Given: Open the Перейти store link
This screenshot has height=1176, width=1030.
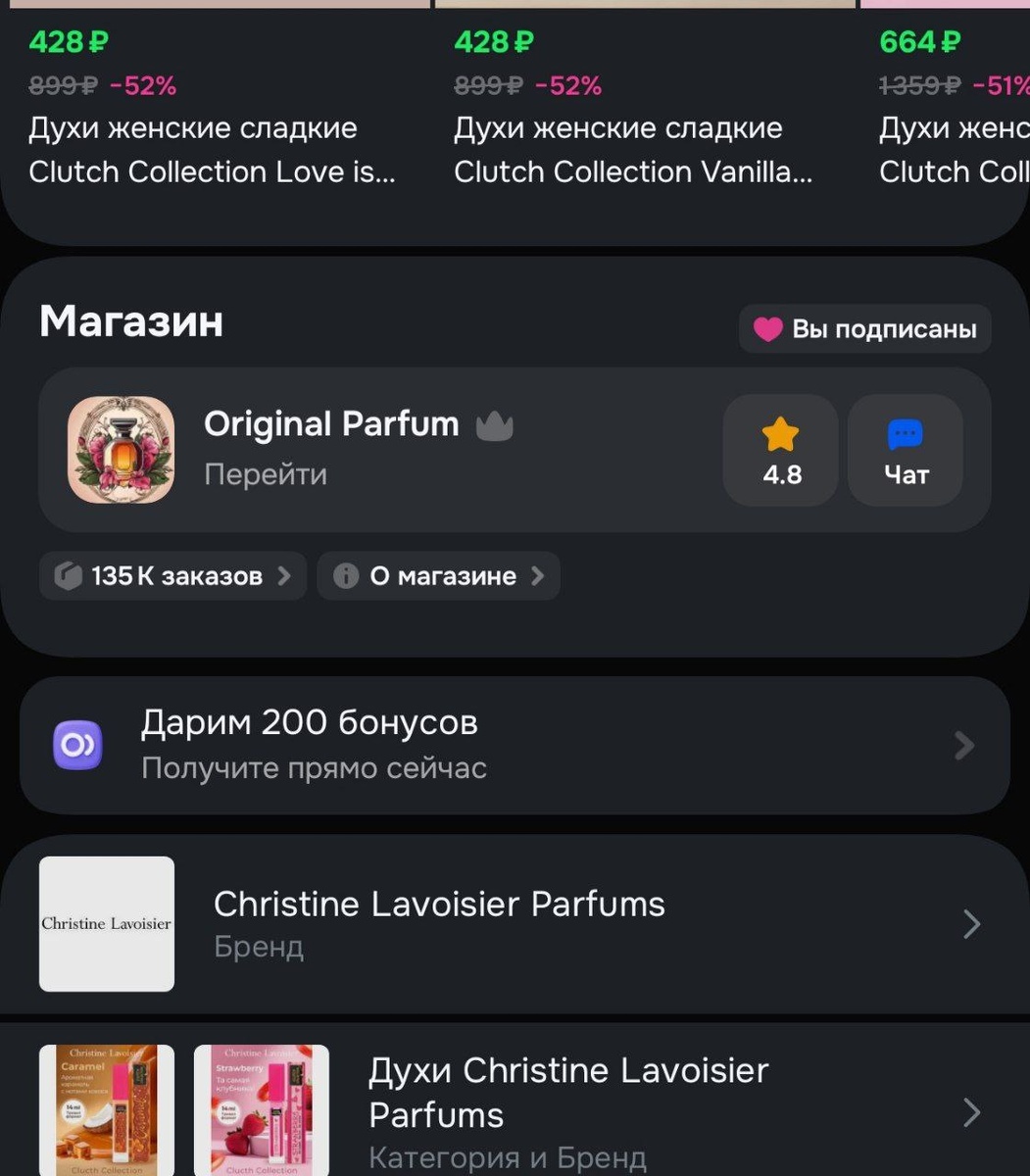Looking at the screenshot, I should point(265,473).
